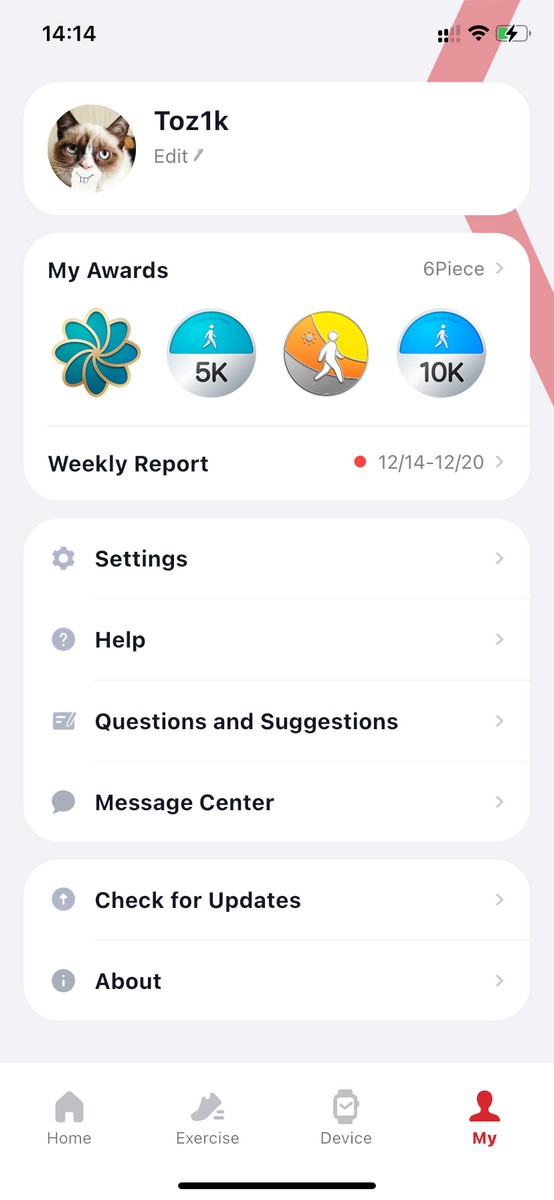Switch to the Exercise tab

pos(207,1118)
